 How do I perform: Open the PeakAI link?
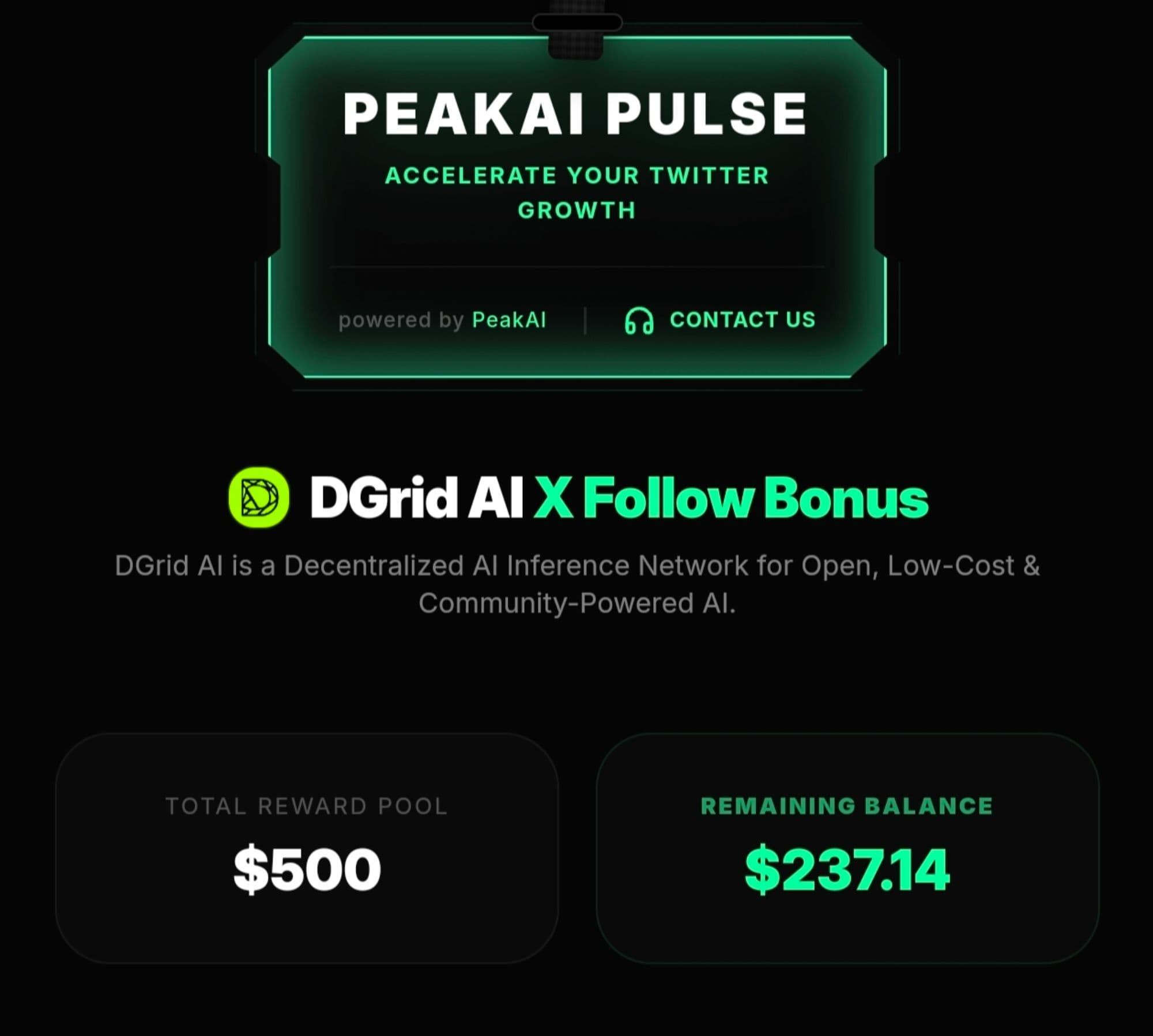[508, 320]
